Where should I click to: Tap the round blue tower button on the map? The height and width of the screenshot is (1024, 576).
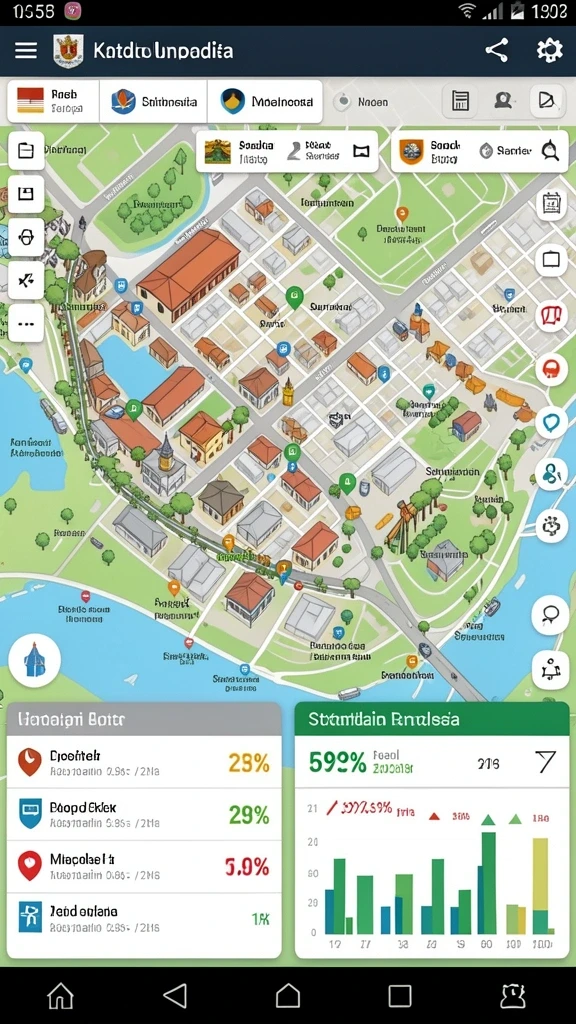(x=35, y=660)
